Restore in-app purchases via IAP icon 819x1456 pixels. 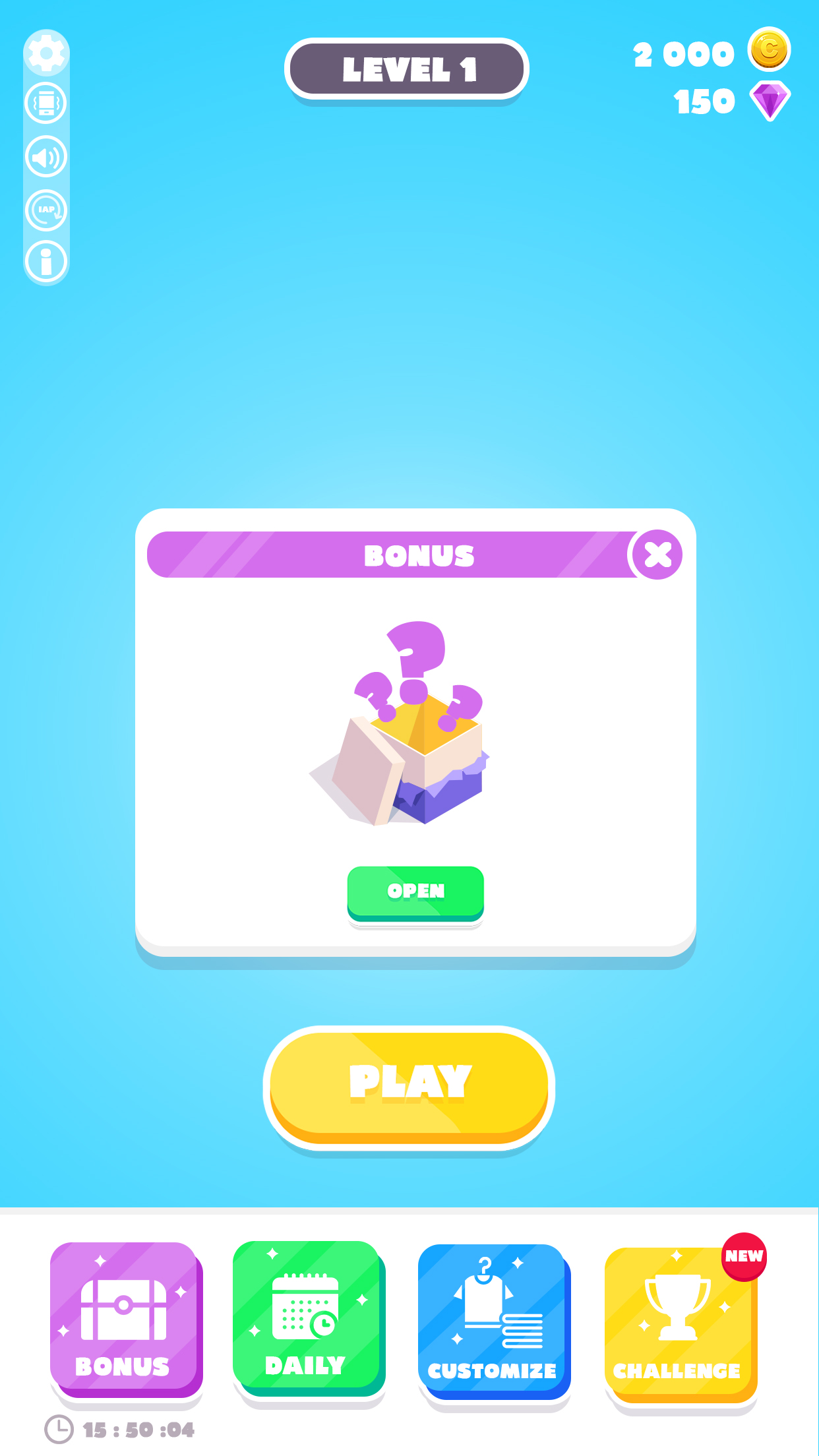coord(46,210)
